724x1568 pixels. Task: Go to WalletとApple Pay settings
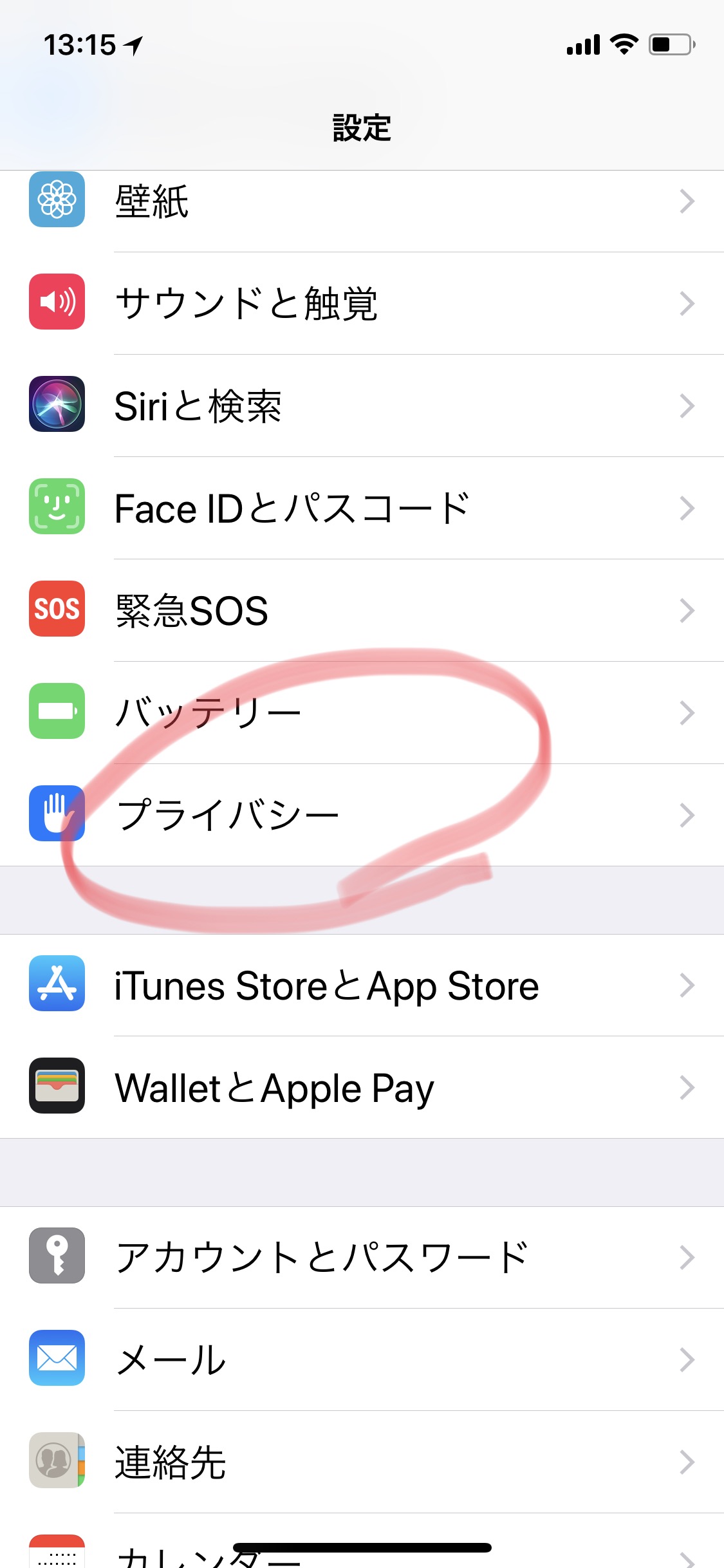(360, 1088)
